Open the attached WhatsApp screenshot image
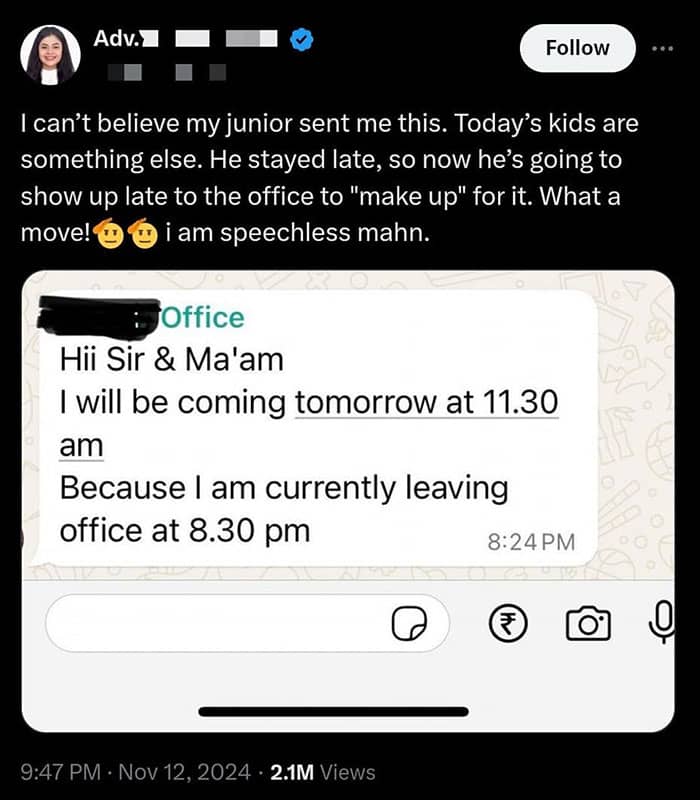This screenshot has height=800, width=700. pyautogui.click(x=348, y=500)
